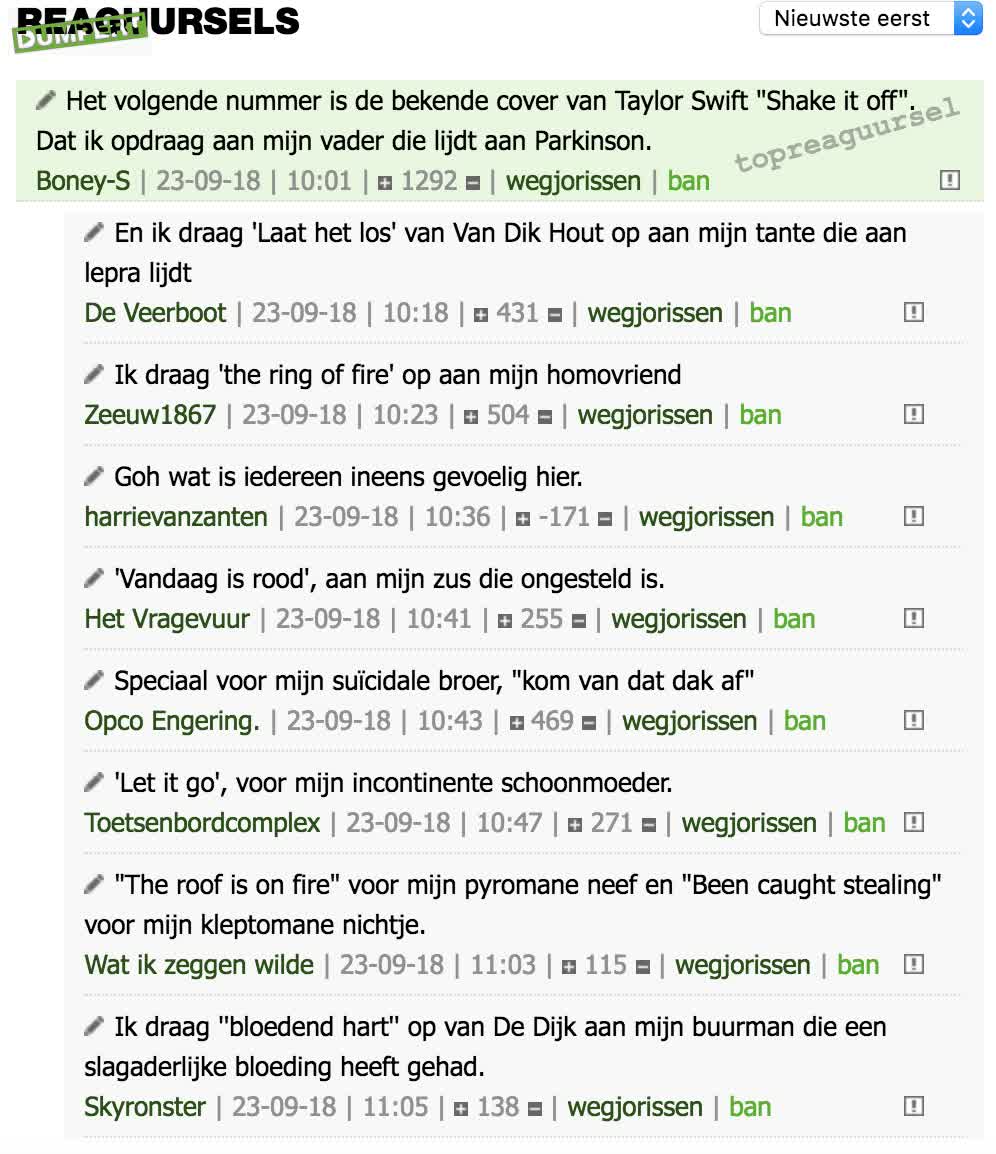Upvote the comment by Zeeuw1867
Viewport: 996px width, 1154px height.
471,416
